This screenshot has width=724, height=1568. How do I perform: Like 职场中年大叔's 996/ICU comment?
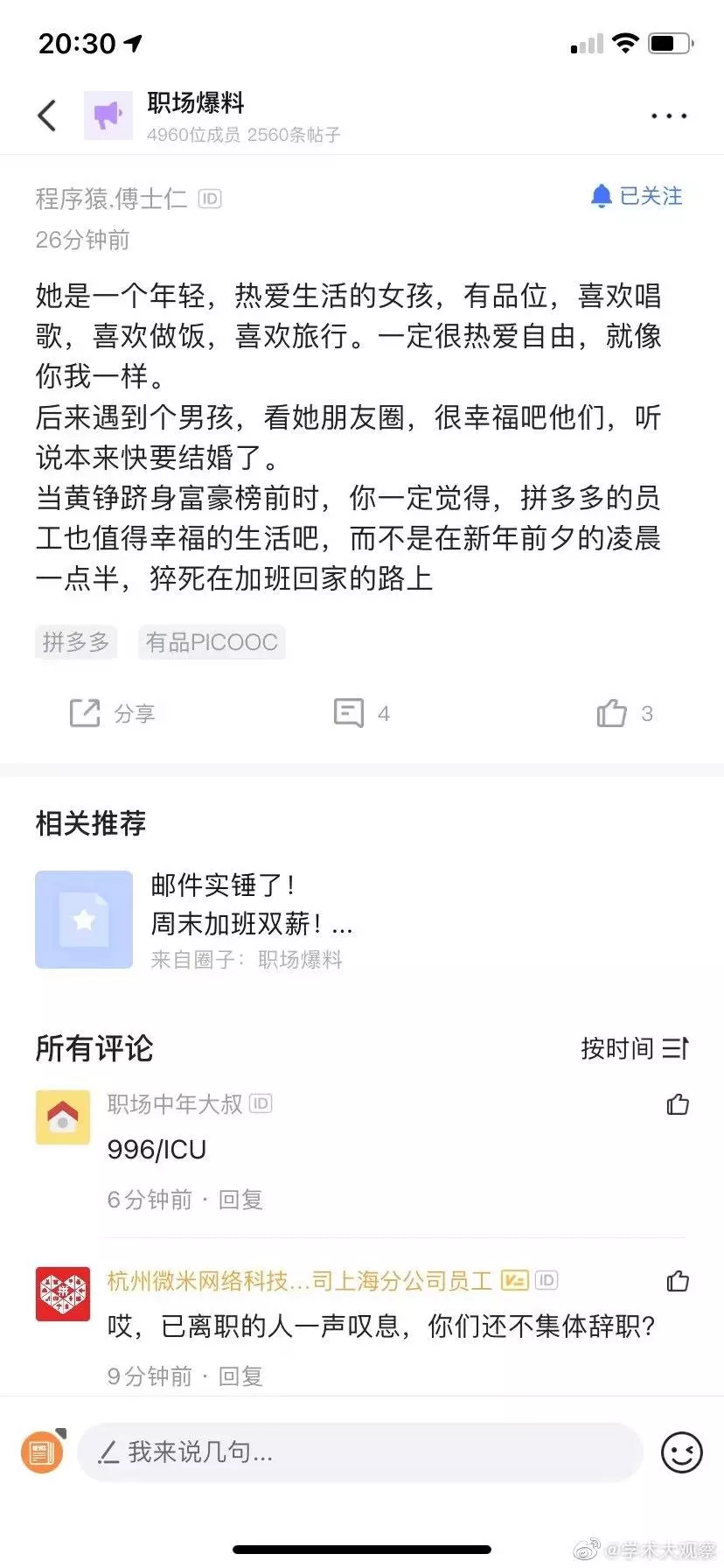click(x=678, y=1104)
